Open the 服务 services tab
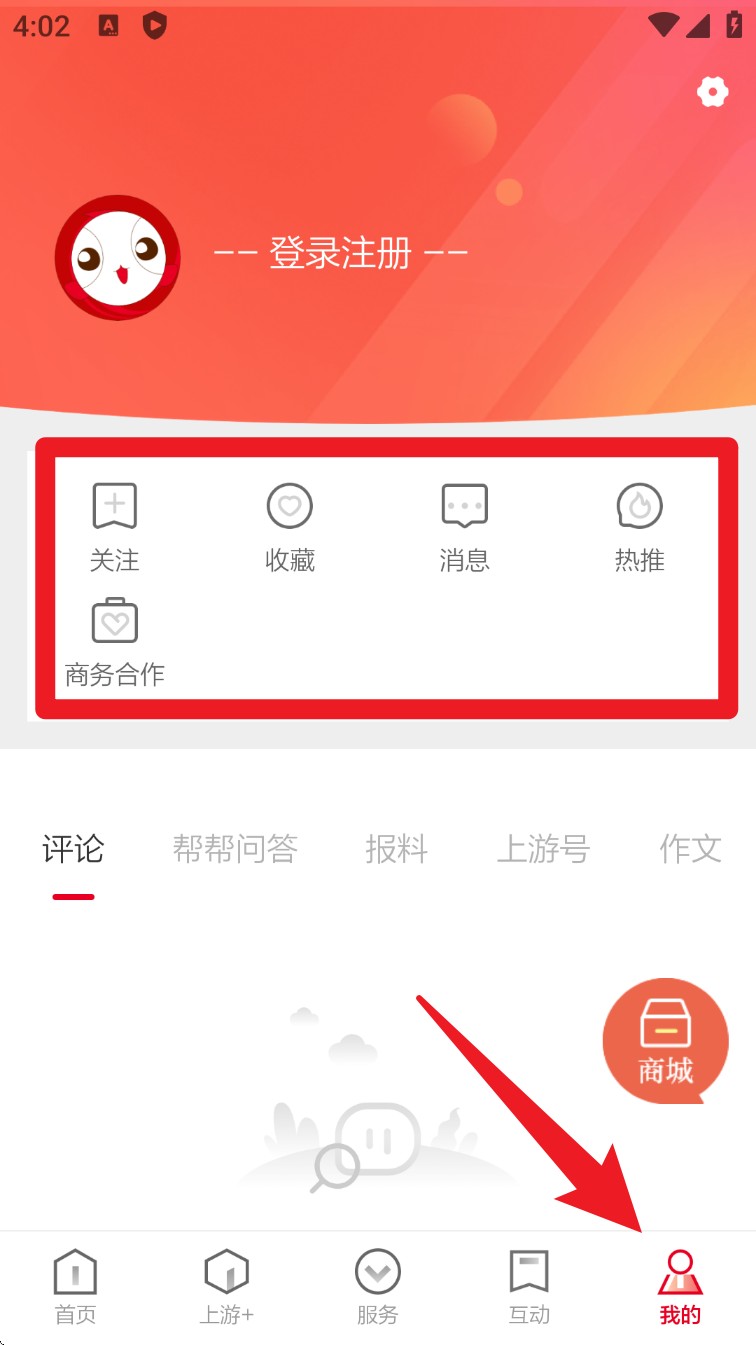The image size is (756, 1345). 377,1288
